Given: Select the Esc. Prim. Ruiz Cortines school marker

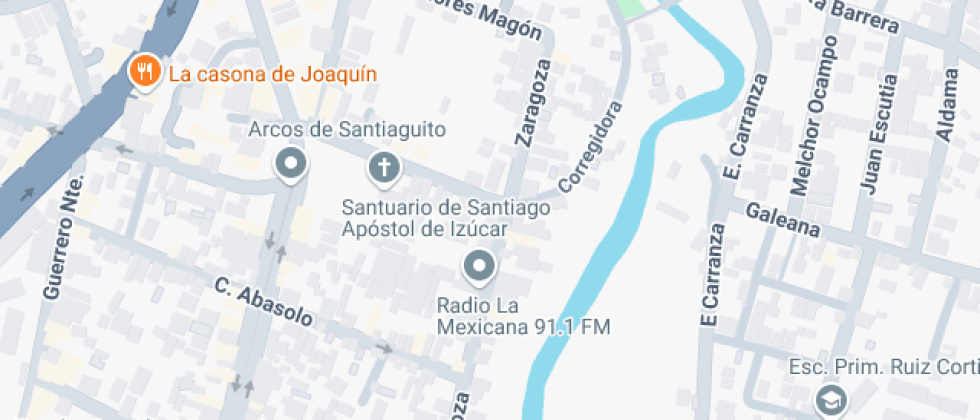Looking at the screenshot, I should 830,401.
